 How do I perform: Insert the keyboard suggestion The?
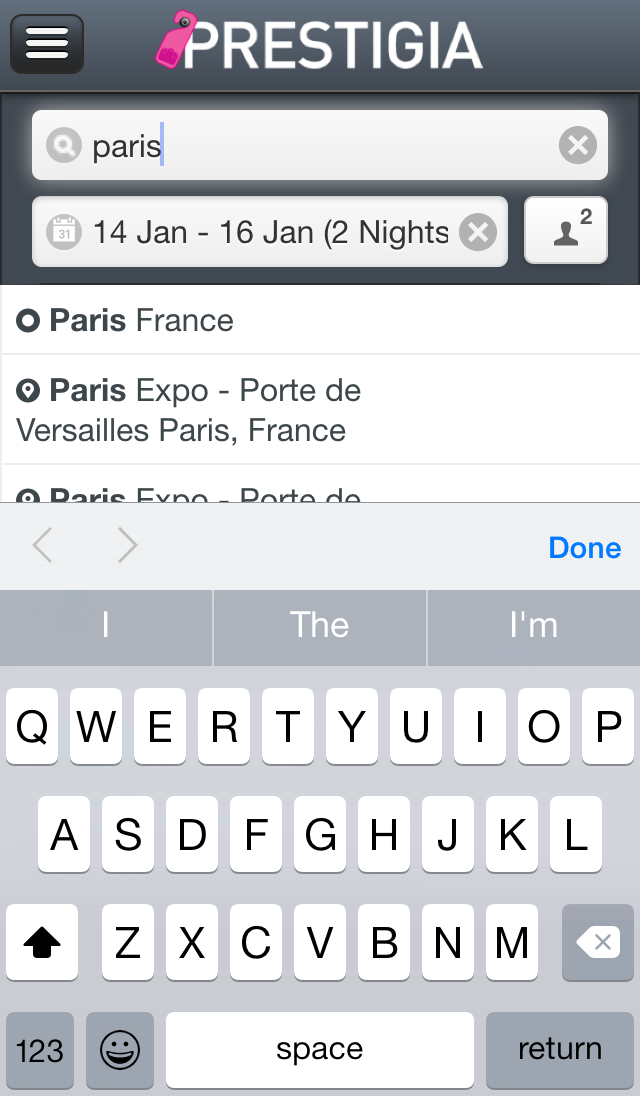(319, 625)
